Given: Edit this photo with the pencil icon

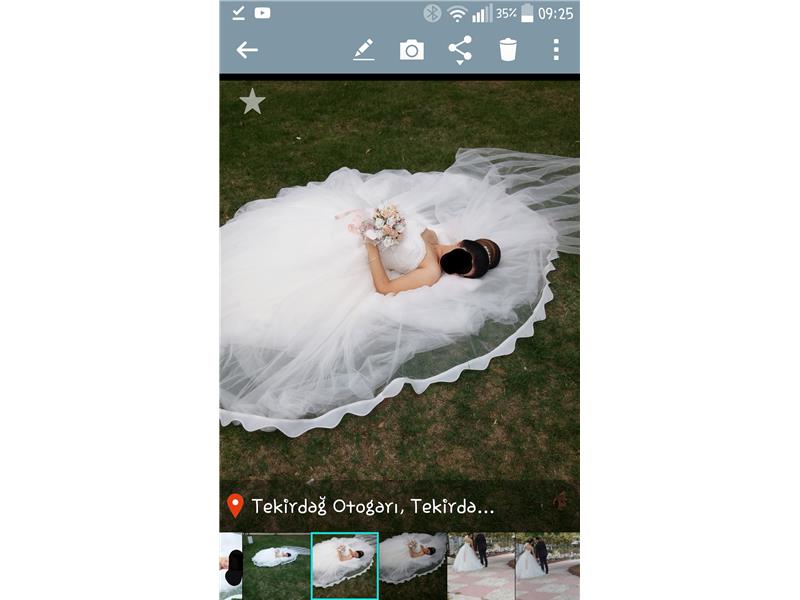Looking at the screenshot, I should point(364,49).
